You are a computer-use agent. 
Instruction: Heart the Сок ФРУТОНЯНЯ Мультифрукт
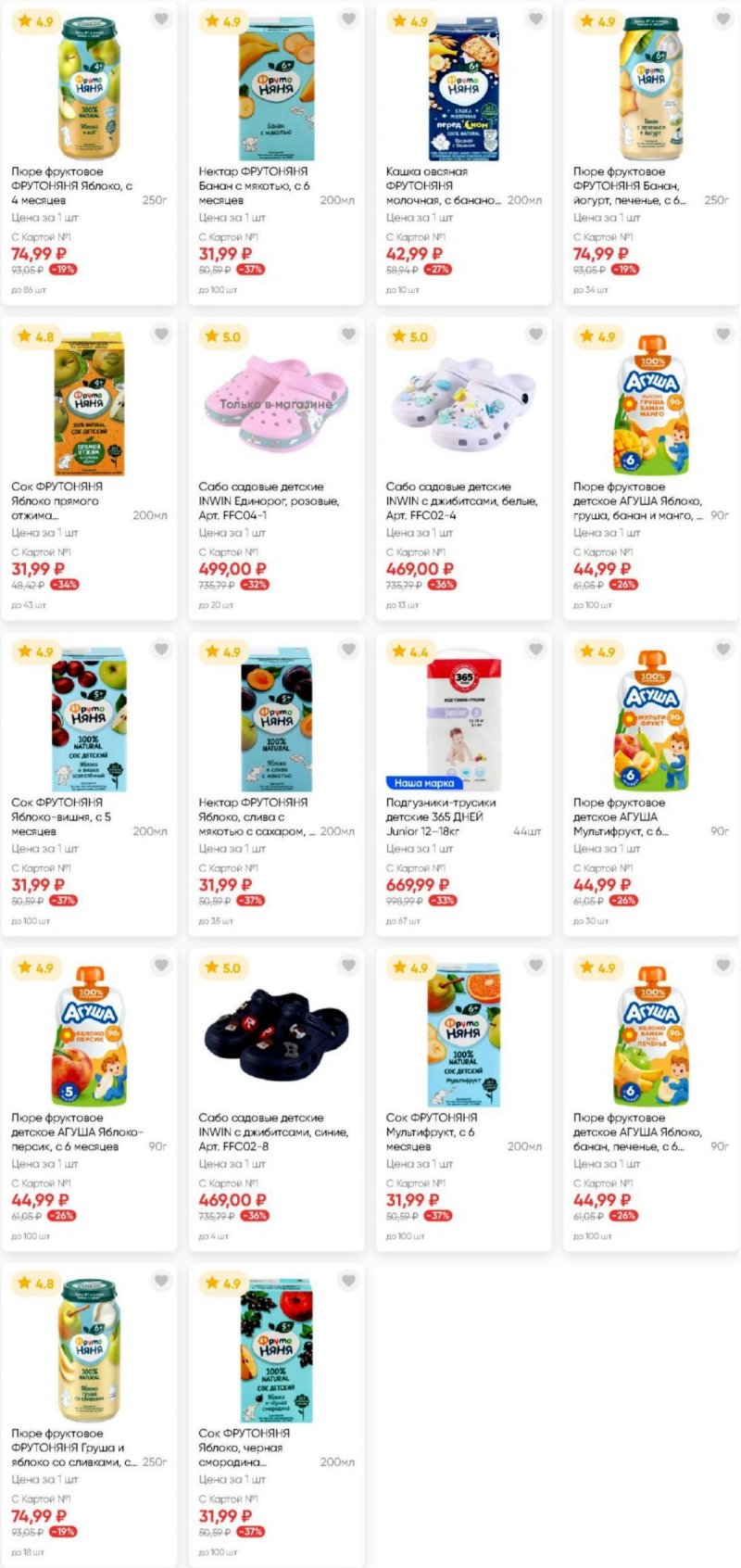[x=535, y=966]
